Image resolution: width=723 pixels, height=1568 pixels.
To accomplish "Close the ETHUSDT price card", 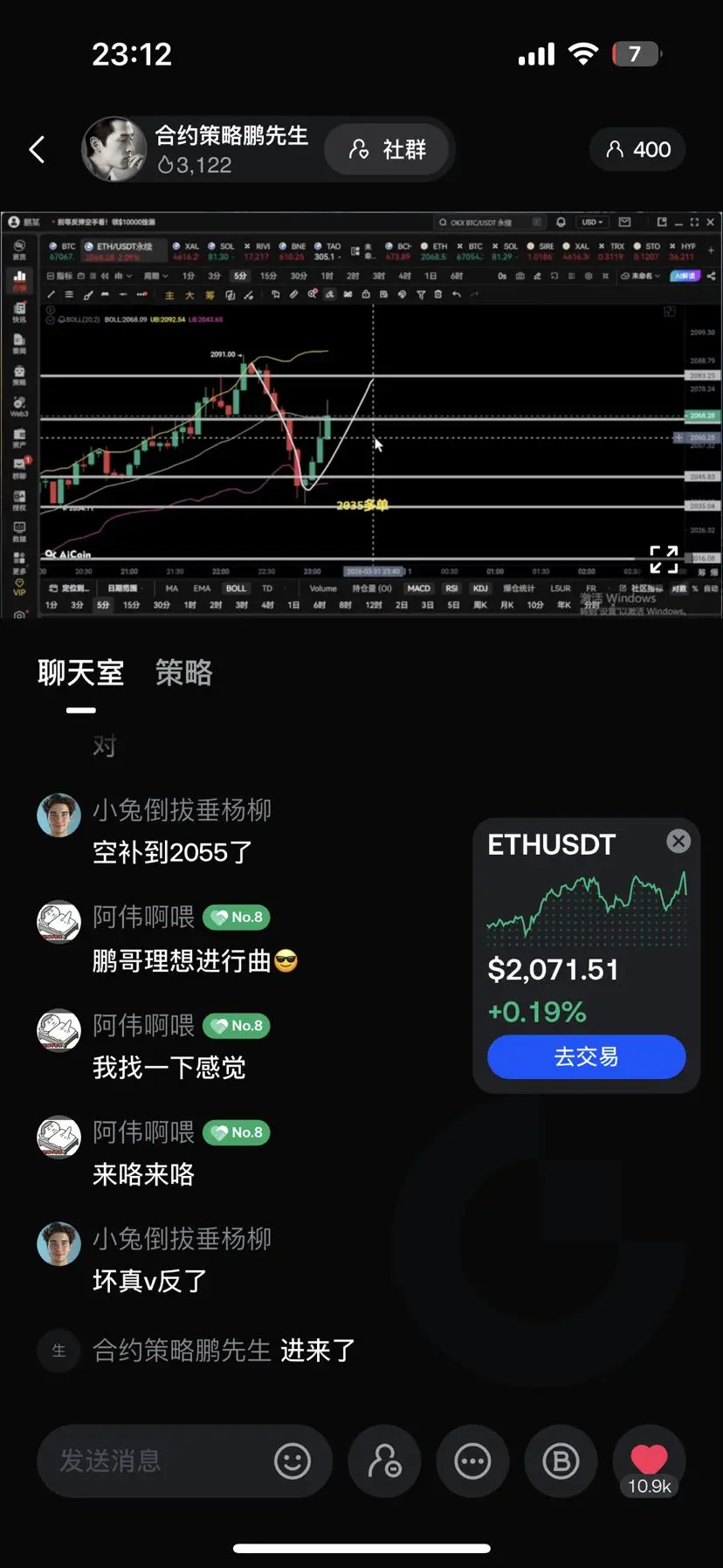I will [678, 841].
